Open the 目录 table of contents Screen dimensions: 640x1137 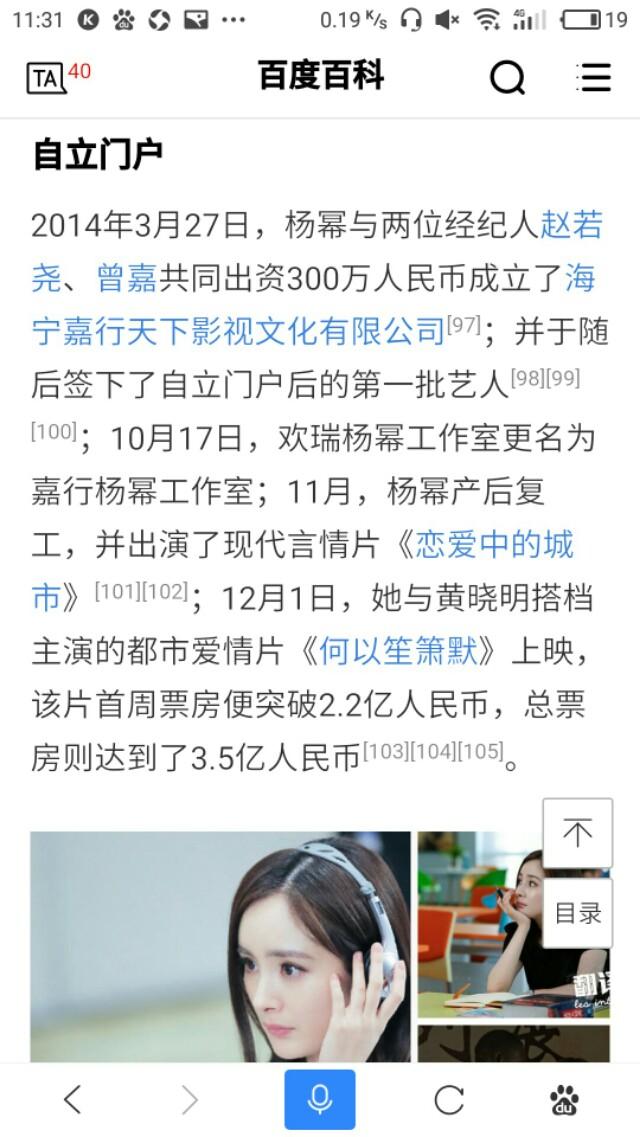point(577,912)
